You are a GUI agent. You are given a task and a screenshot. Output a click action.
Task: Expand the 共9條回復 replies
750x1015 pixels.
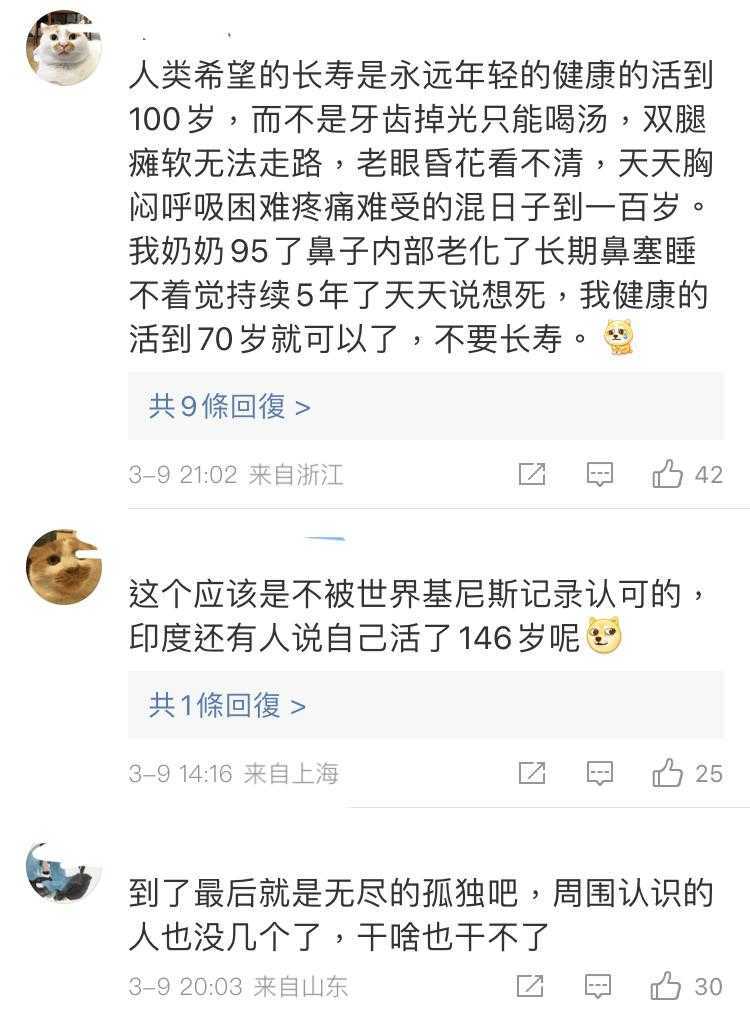[x=229, y=406]
